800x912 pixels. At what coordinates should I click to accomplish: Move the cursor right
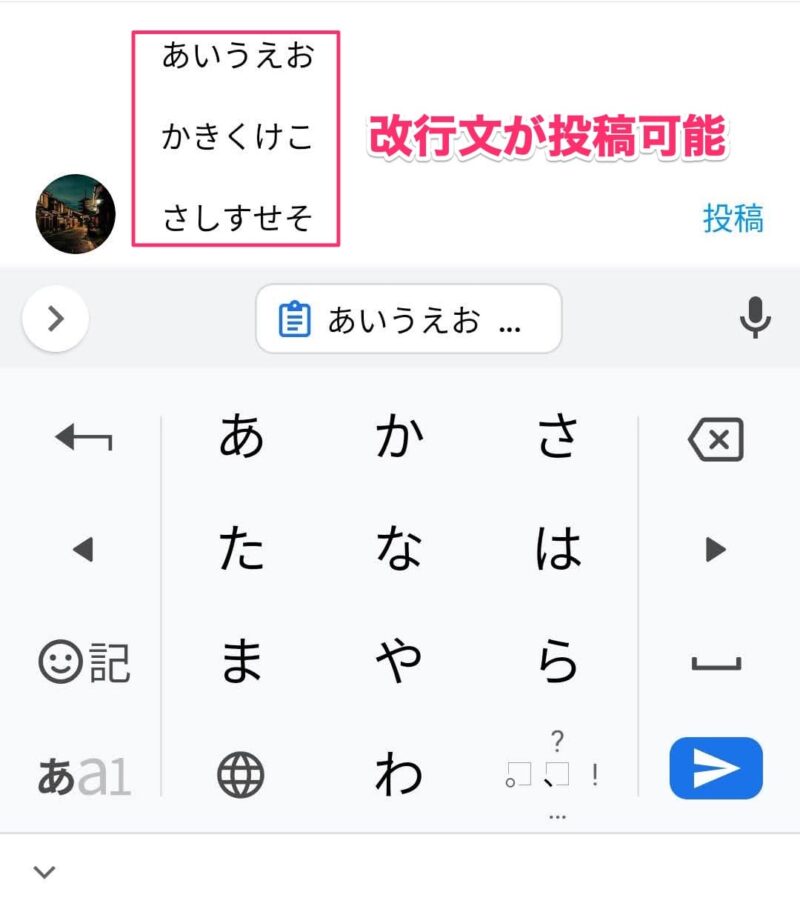[x=716, y=549]
